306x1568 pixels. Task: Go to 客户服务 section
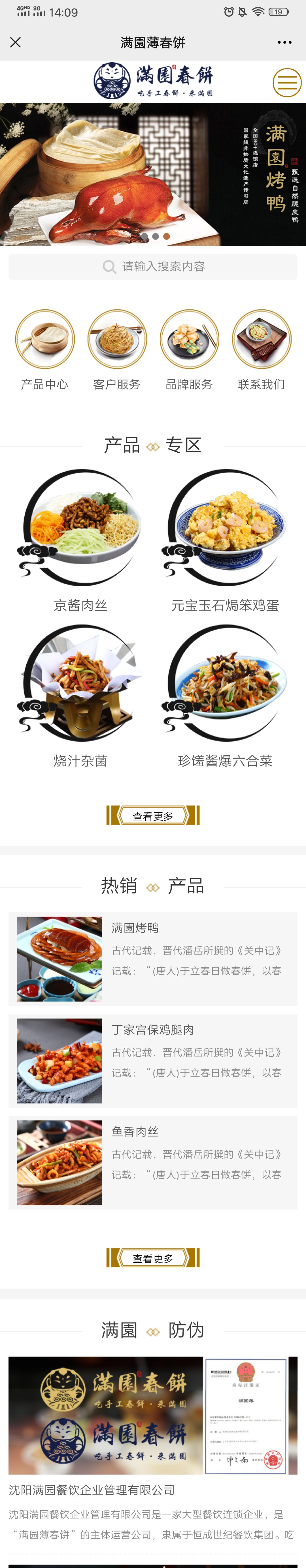pyautogui.click(x=117, y=349)
